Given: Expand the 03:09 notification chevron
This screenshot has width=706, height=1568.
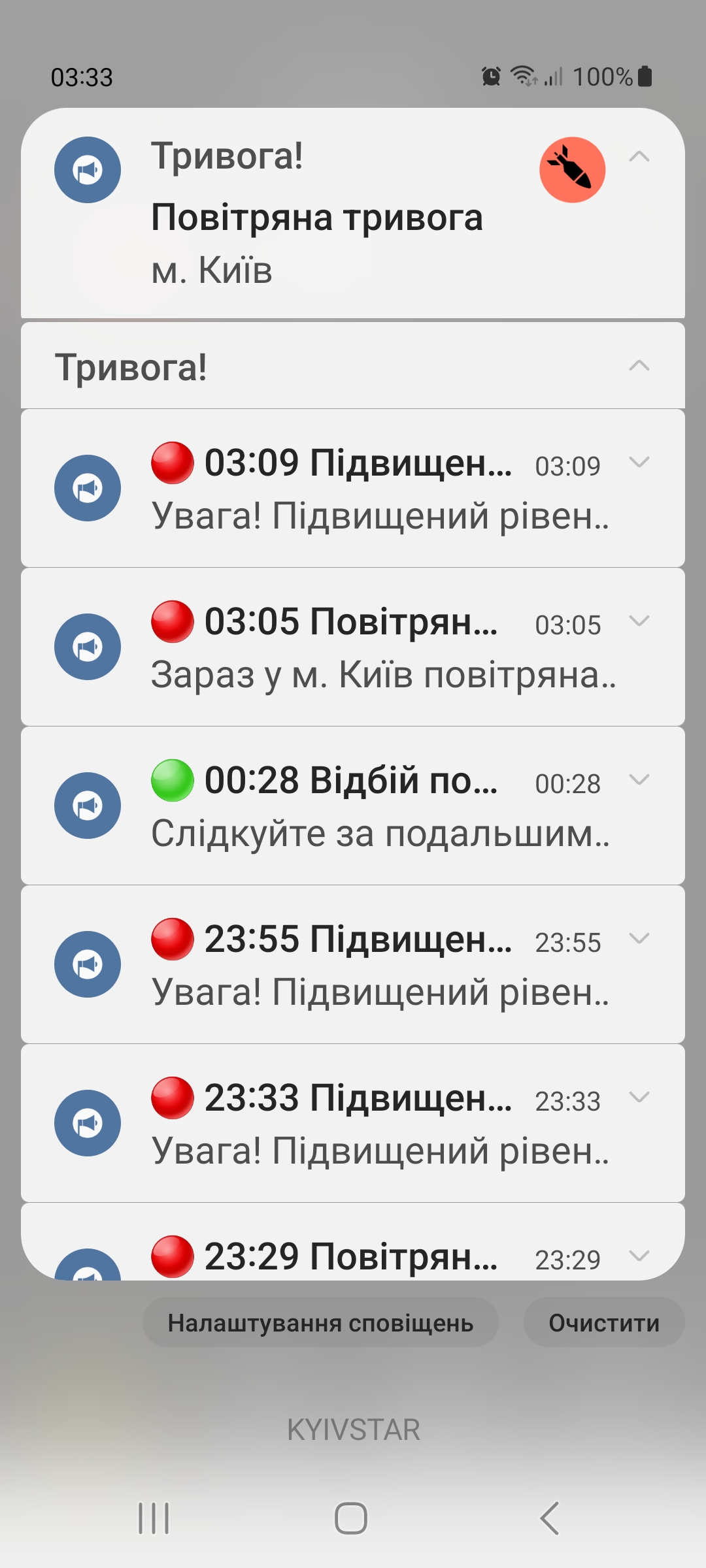Looking at the screenshot, I should coord(639,462).
